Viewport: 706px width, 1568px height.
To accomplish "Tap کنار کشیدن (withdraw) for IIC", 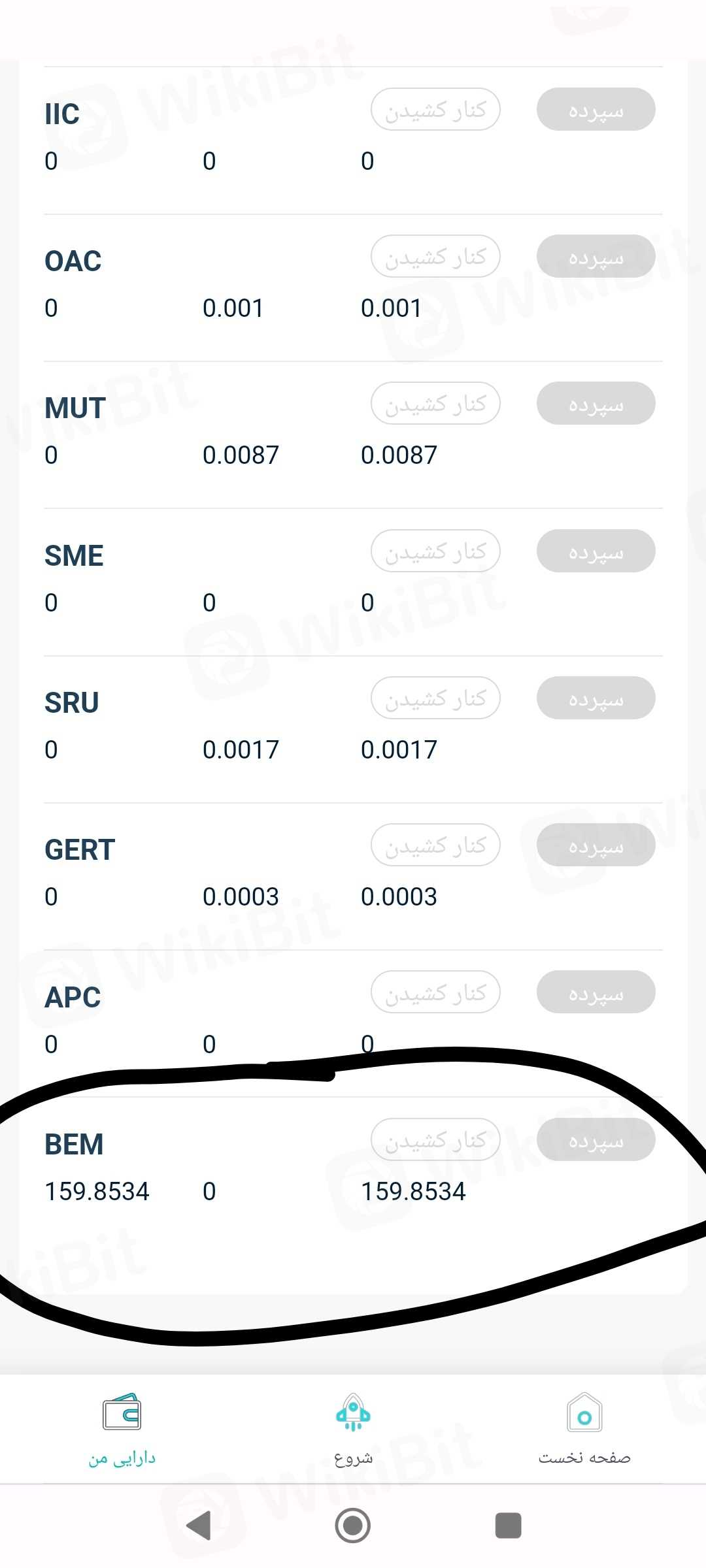I will 435,110.
